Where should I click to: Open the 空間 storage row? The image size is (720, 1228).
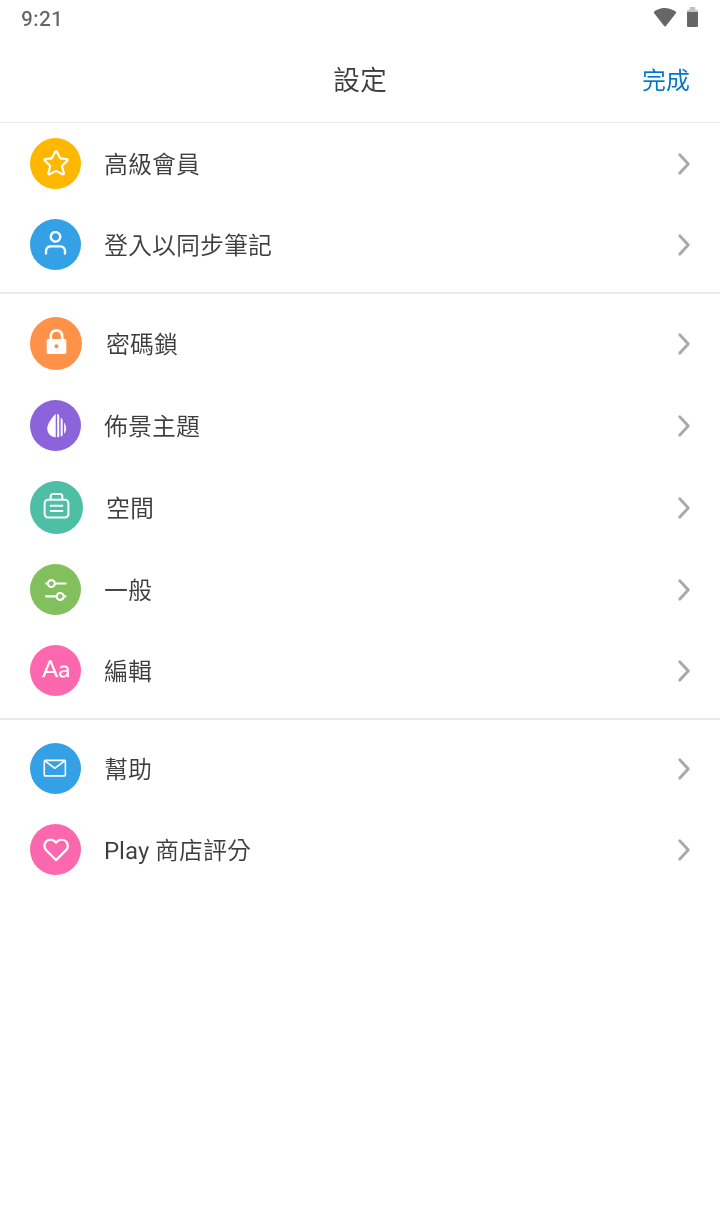click(360, 508)
